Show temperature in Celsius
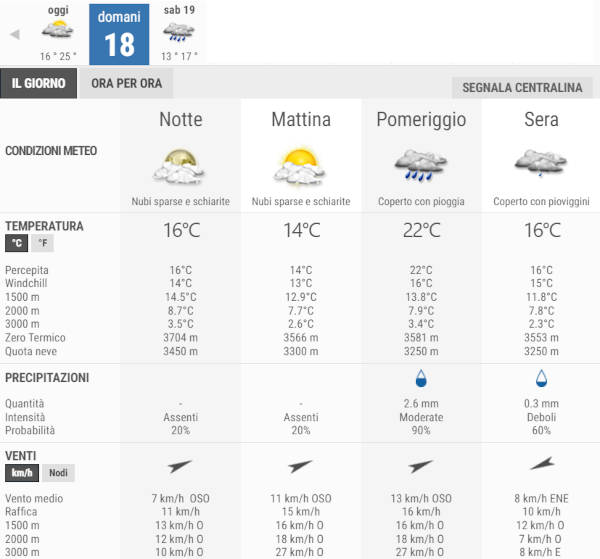The width and height of the screenshot is (600, 559). point(16,243)
